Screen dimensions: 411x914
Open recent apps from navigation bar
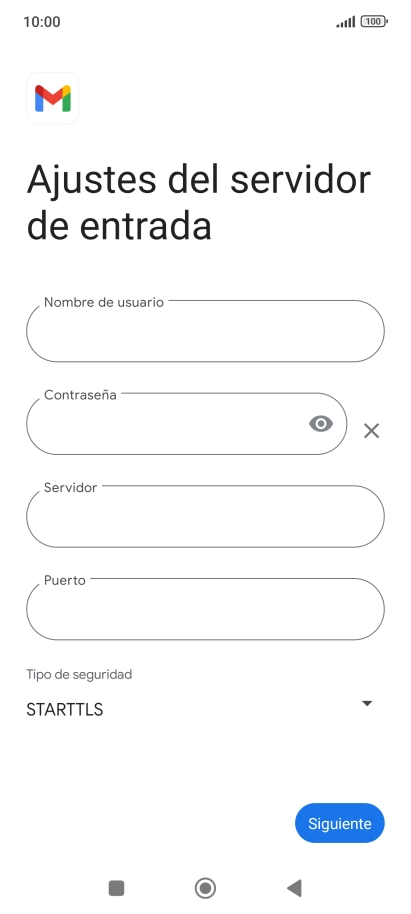tap(117, 888)
